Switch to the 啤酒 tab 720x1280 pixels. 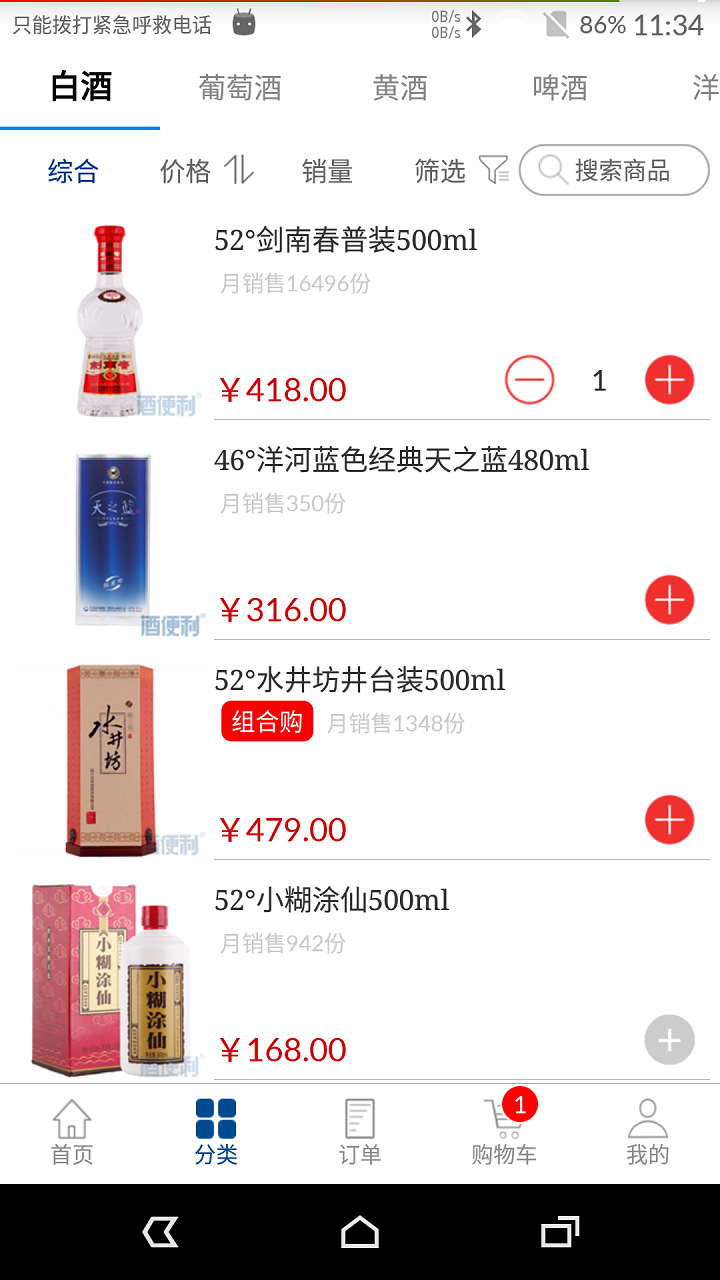click(560, 88)
